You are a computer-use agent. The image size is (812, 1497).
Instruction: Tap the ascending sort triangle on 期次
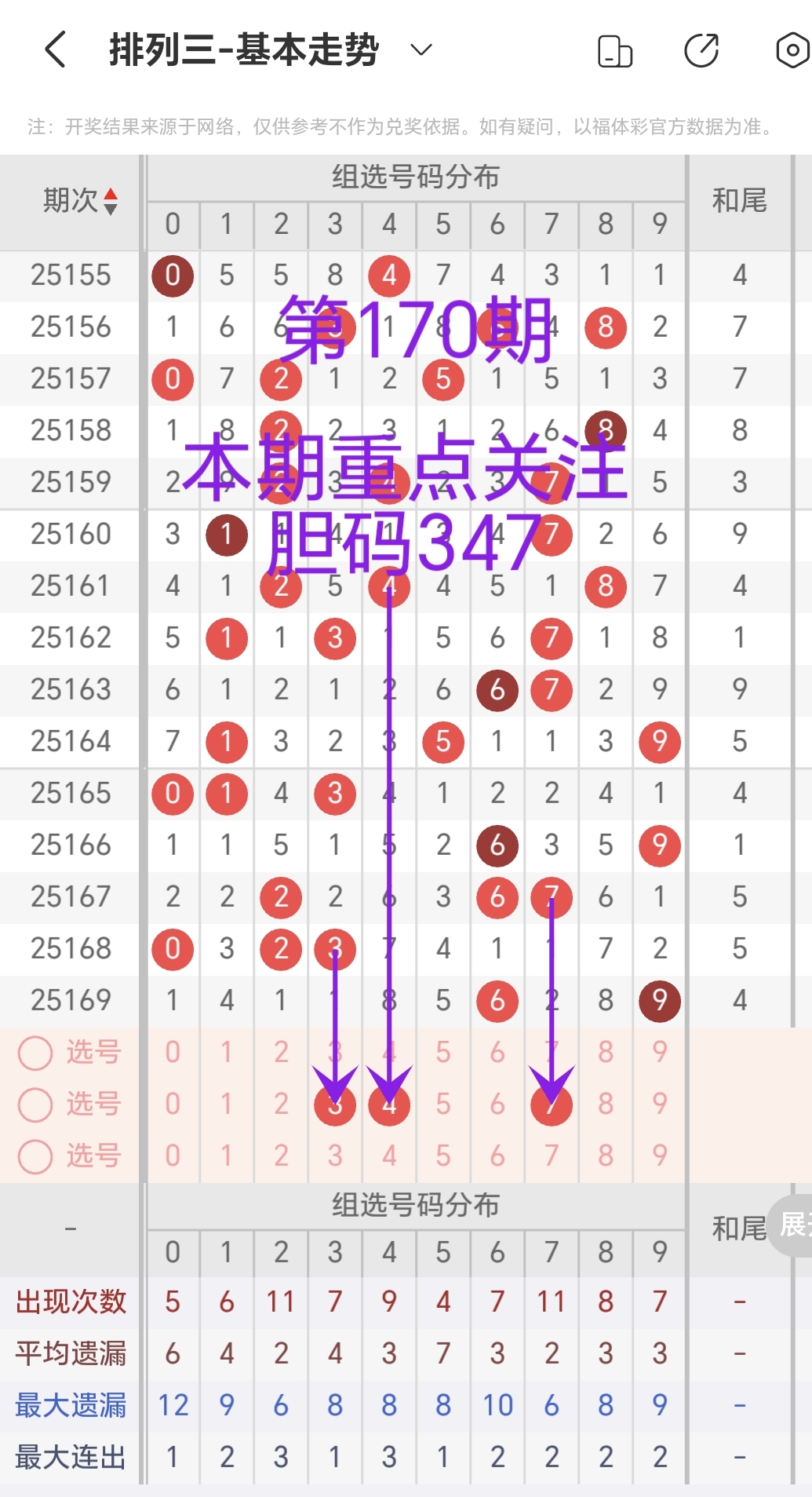tap(111, 195)
